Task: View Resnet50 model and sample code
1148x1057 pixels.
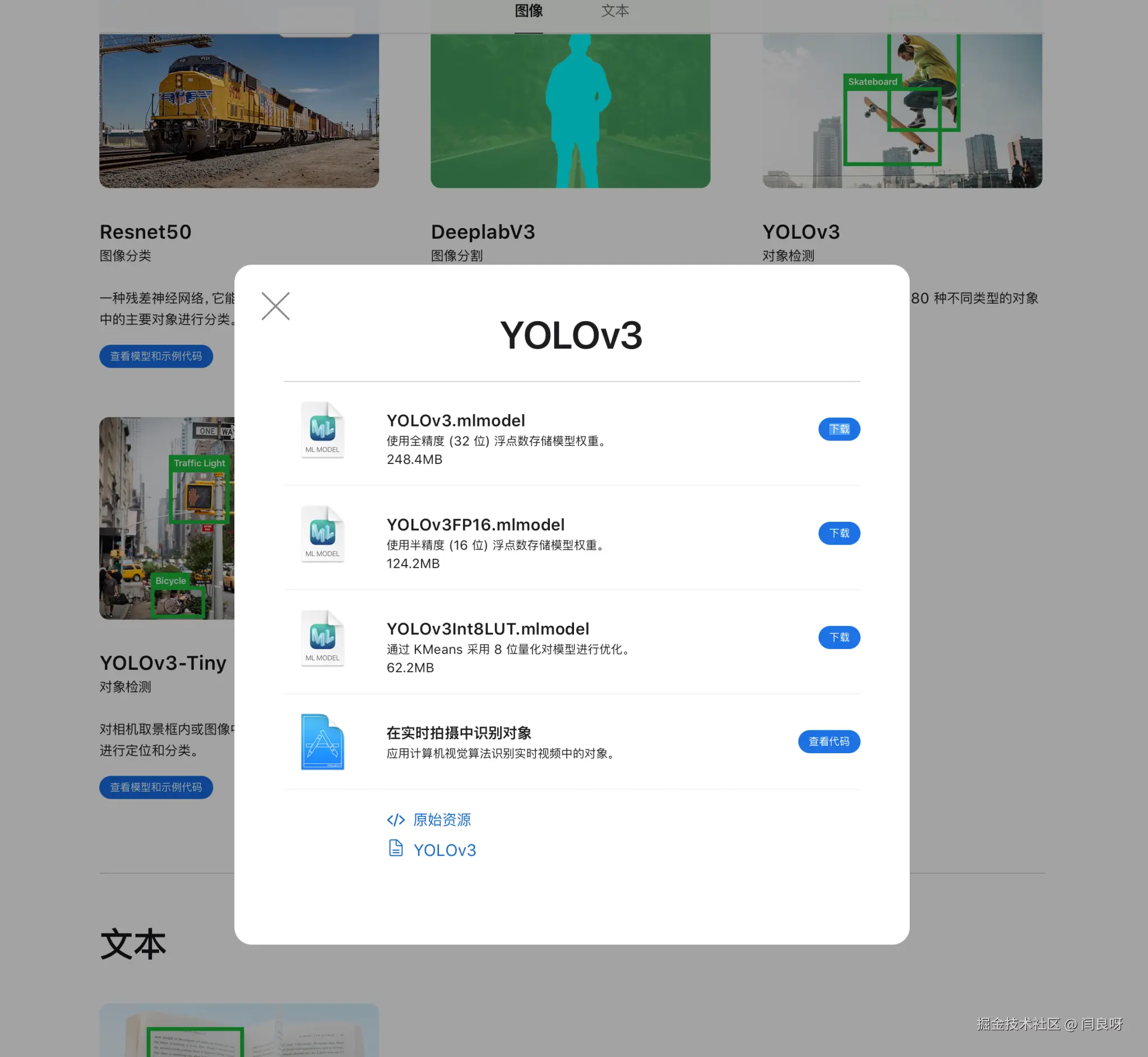Action: tap(156, 356)
